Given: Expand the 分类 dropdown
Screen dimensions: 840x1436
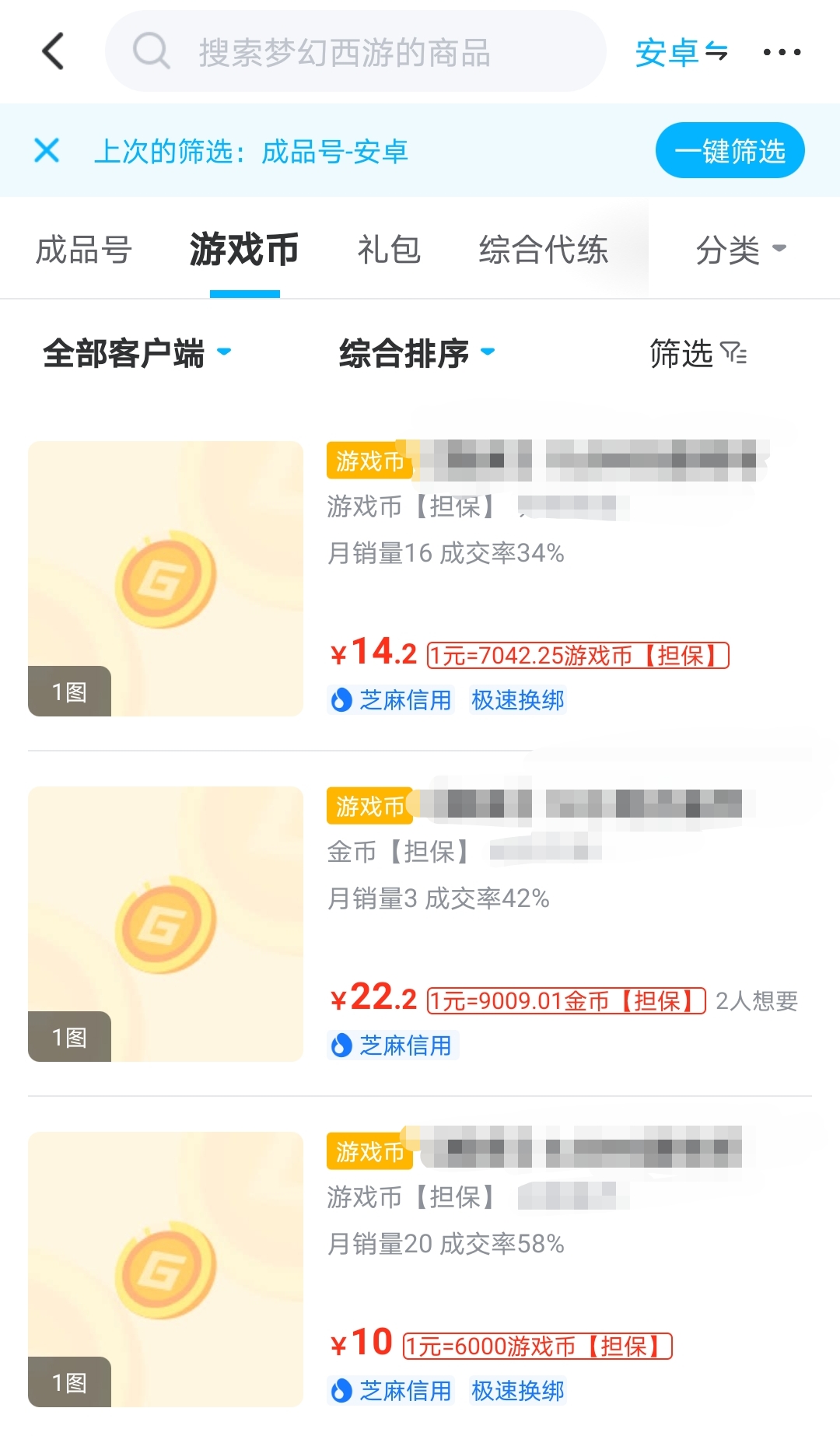Looking at the screenshot, I should point(740,250).
